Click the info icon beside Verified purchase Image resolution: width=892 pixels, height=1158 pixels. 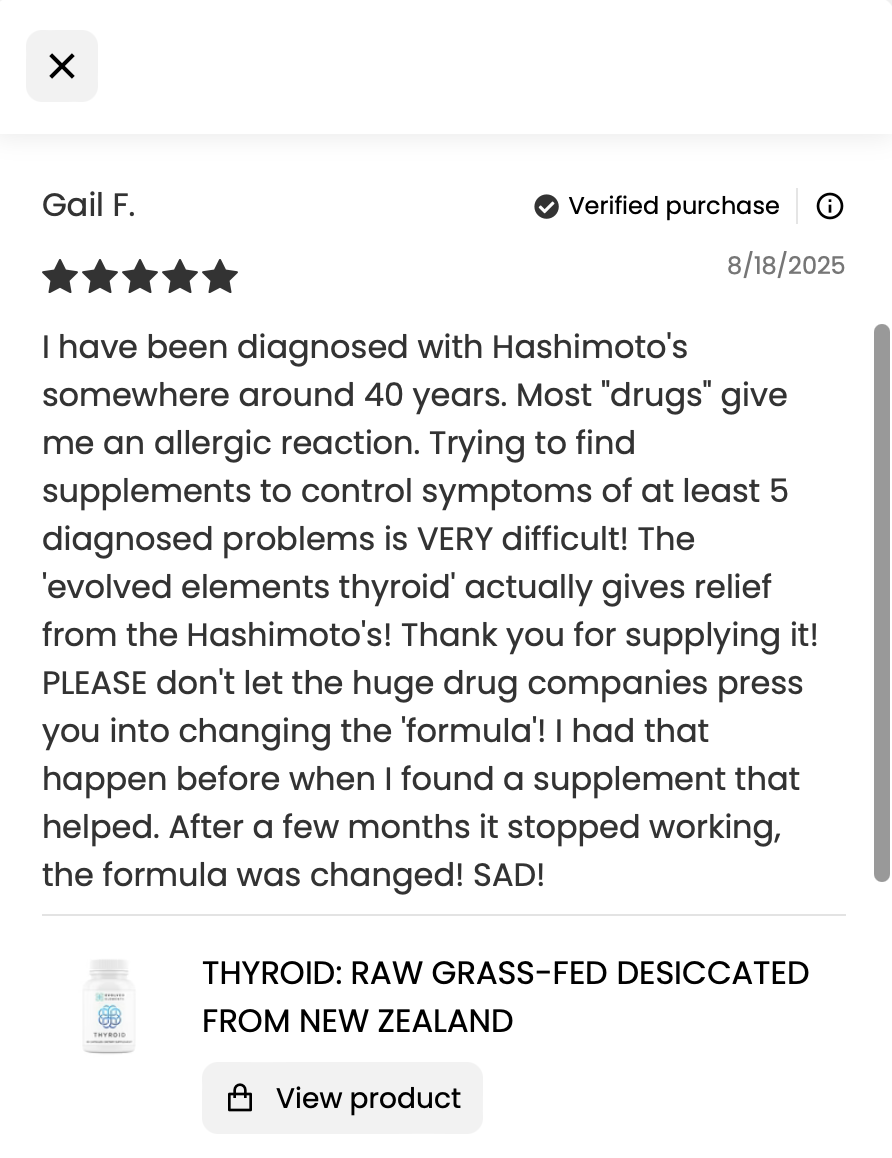(829, 206)
